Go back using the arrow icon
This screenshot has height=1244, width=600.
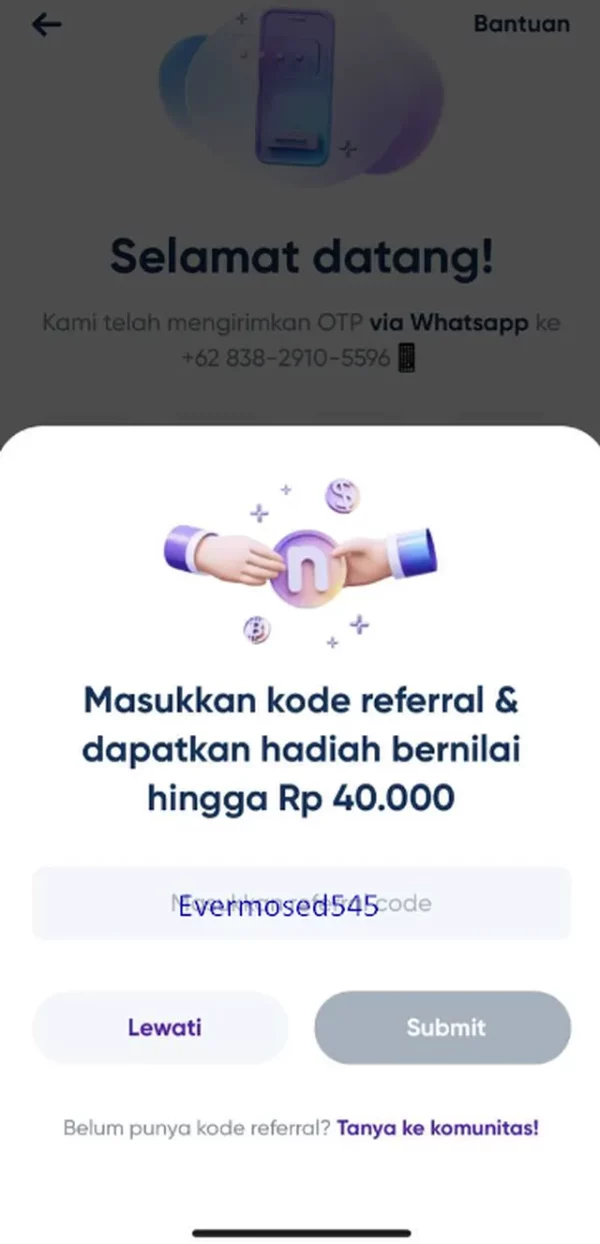point(46,25)
